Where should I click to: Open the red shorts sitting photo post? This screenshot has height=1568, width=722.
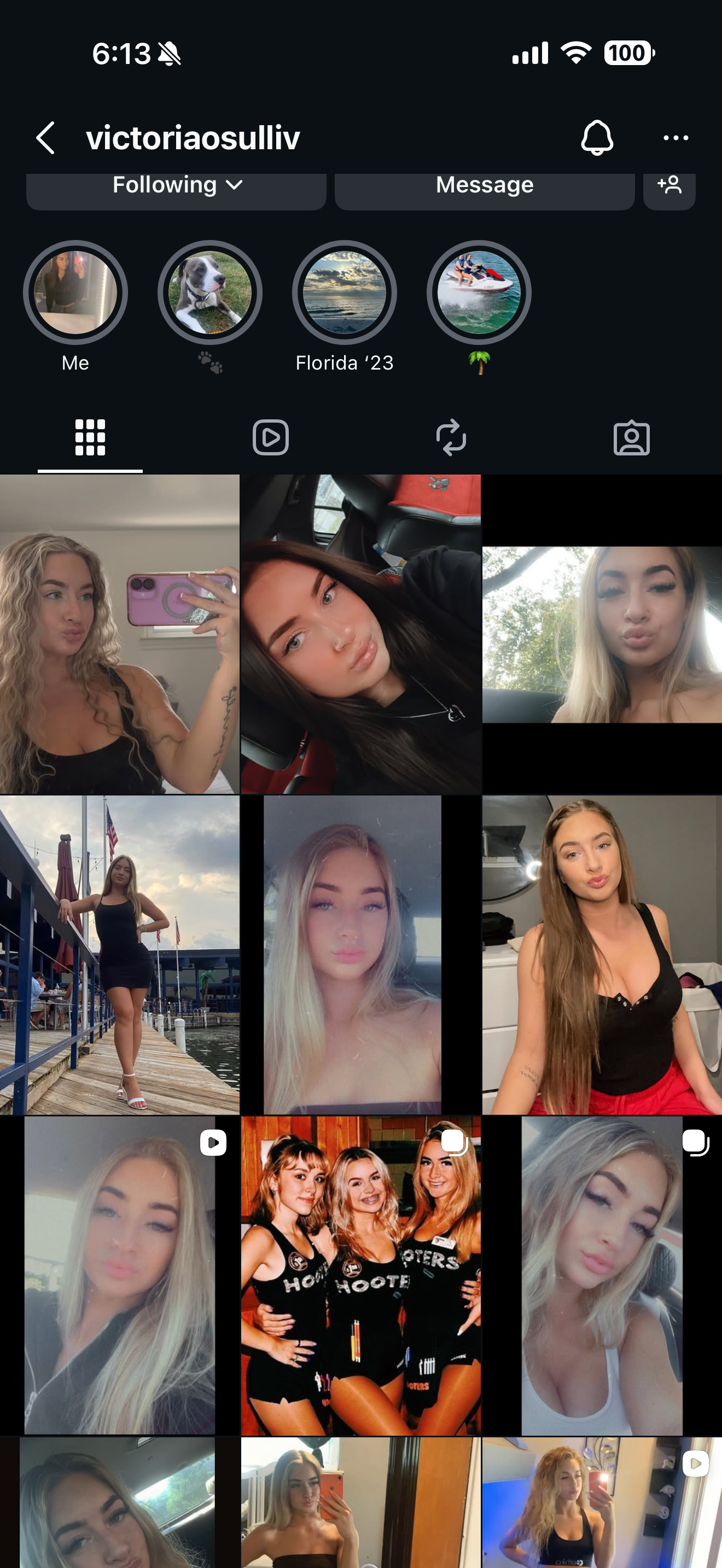(602, 955)
